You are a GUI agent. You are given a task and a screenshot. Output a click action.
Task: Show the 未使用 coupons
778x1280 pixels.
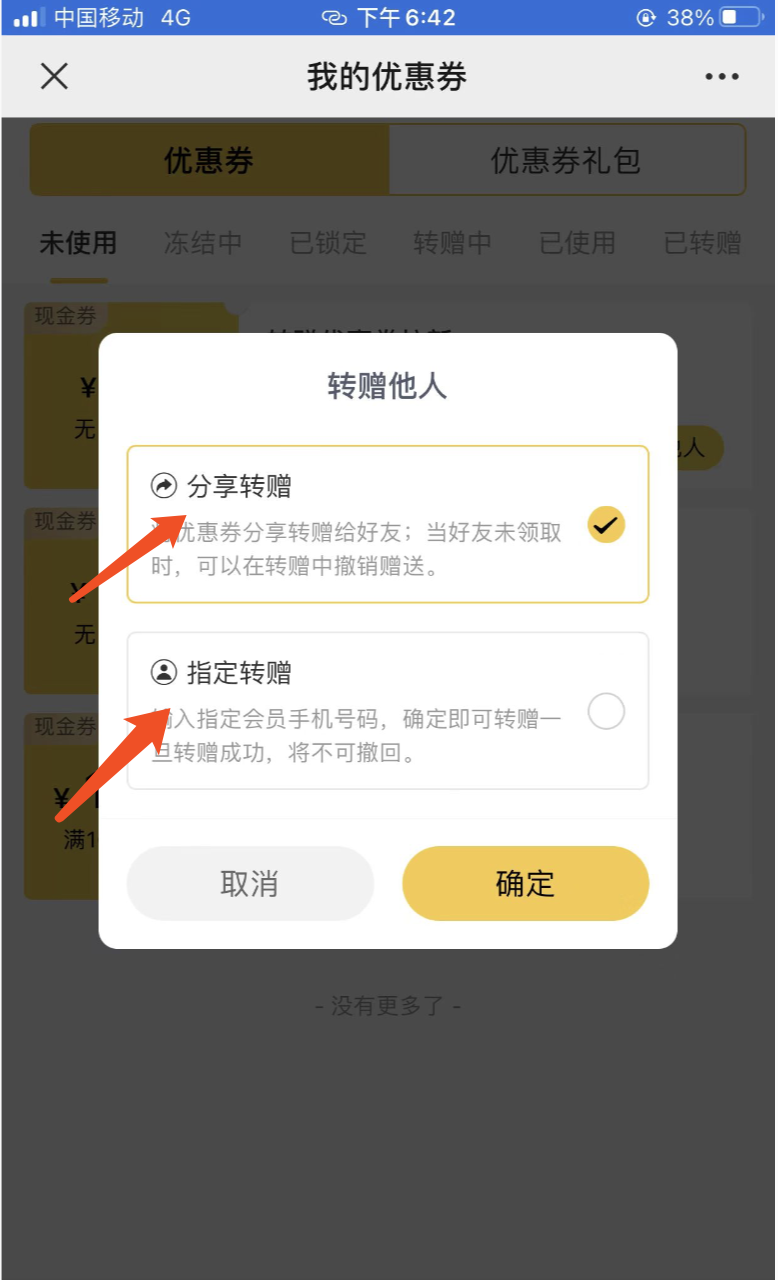point(78,242)
